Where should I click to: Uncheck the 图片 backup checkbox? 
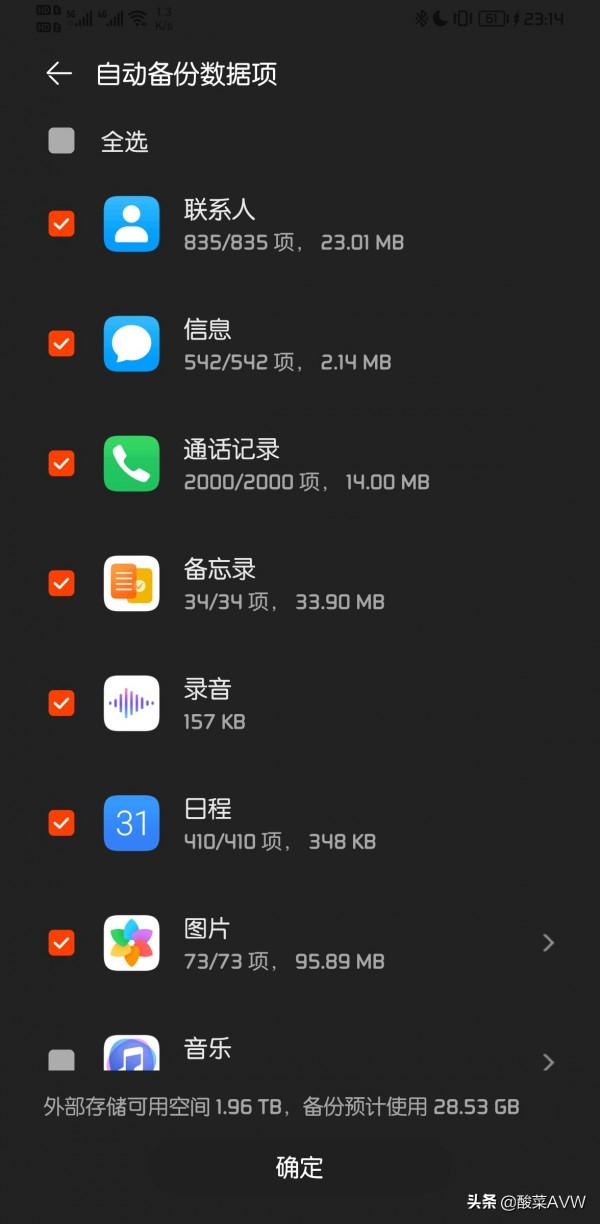[x=62, y=942]
